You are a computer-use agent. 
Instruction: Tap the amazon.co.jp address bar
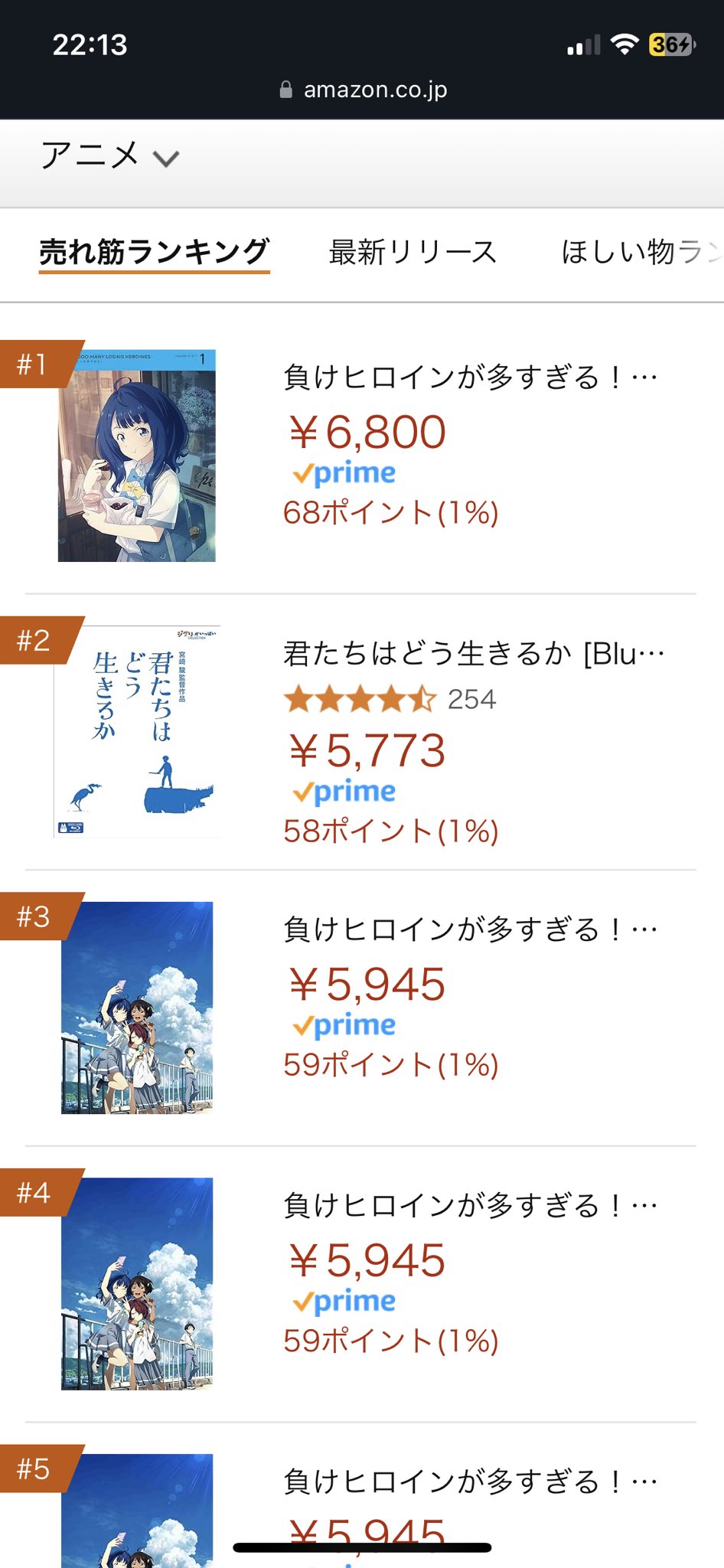364,90
